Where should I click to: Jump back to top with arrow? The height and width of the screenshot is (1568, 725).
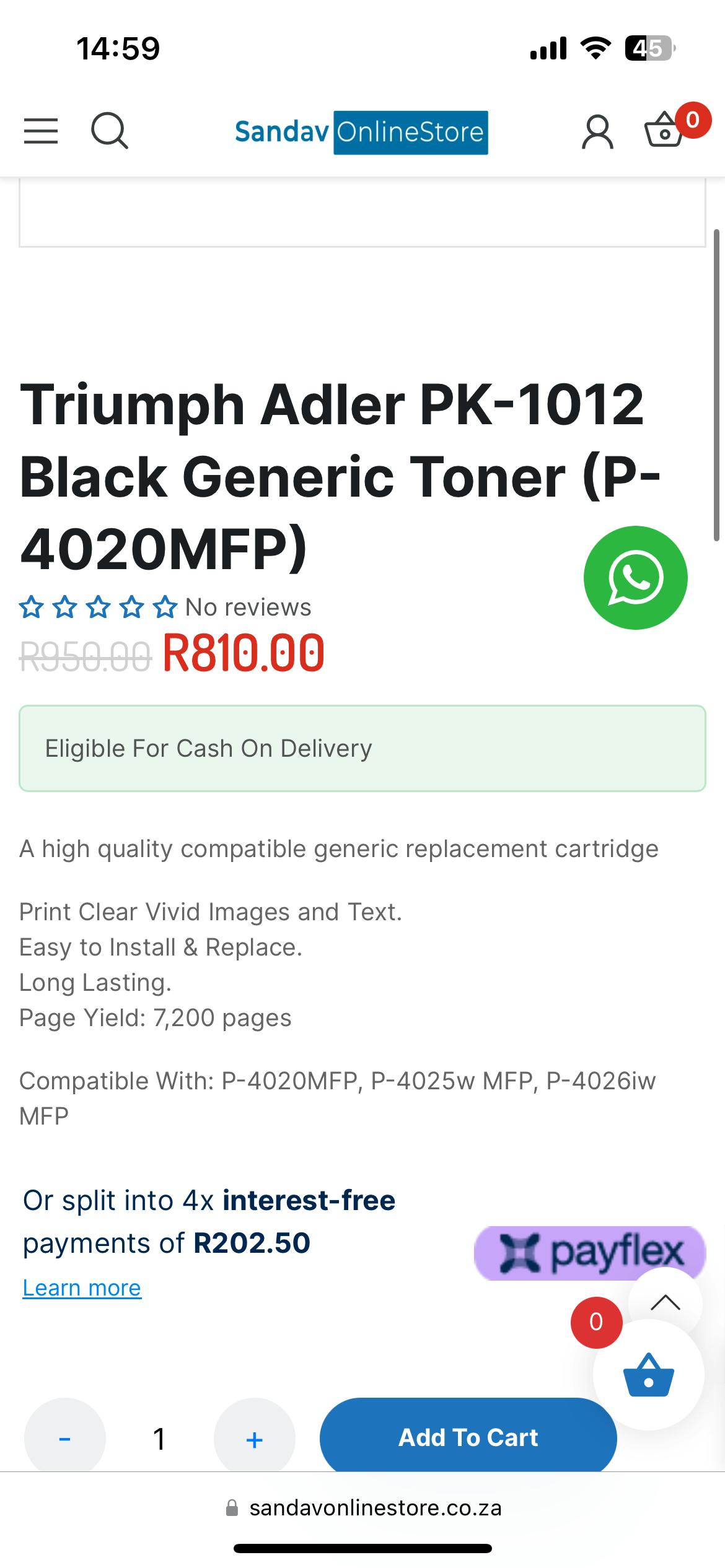pos(666,1303)
